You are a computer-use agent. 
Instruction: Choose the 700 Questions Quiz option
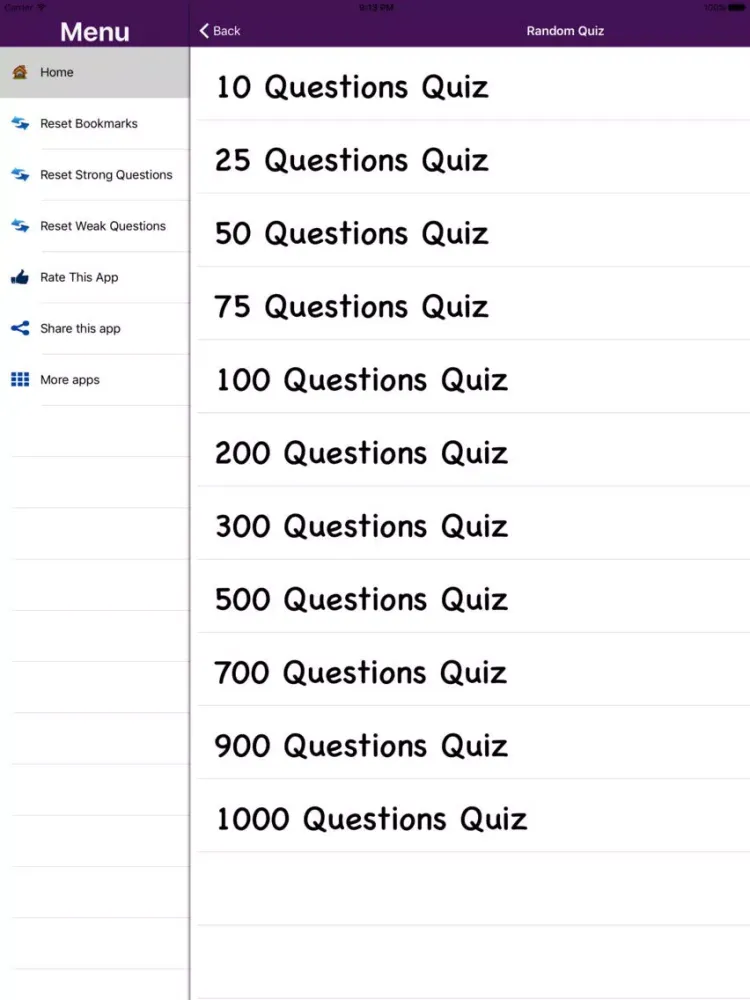click(360, 672)
